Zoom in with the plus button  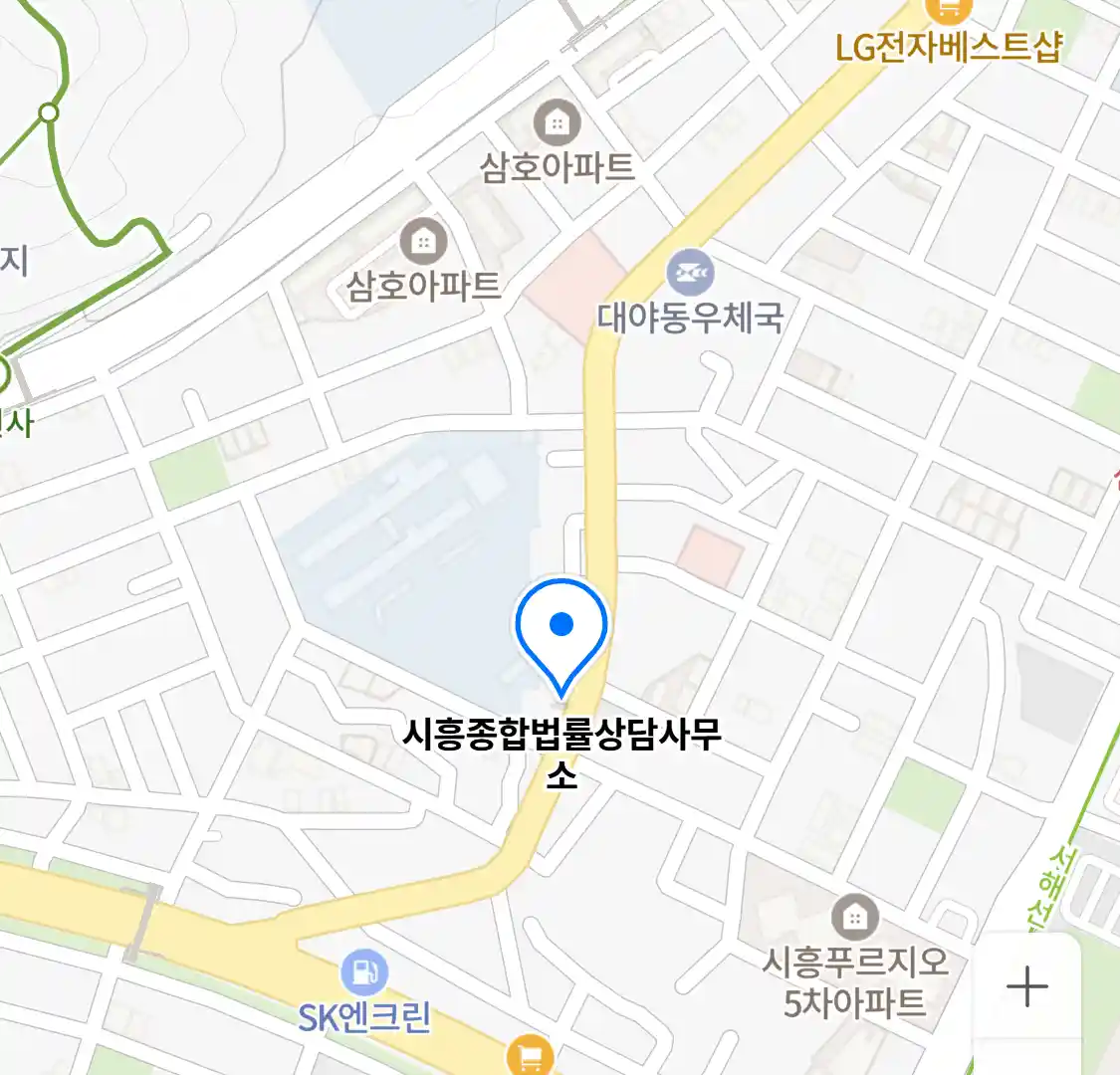pyautogui.click(x=1026, y=986)
